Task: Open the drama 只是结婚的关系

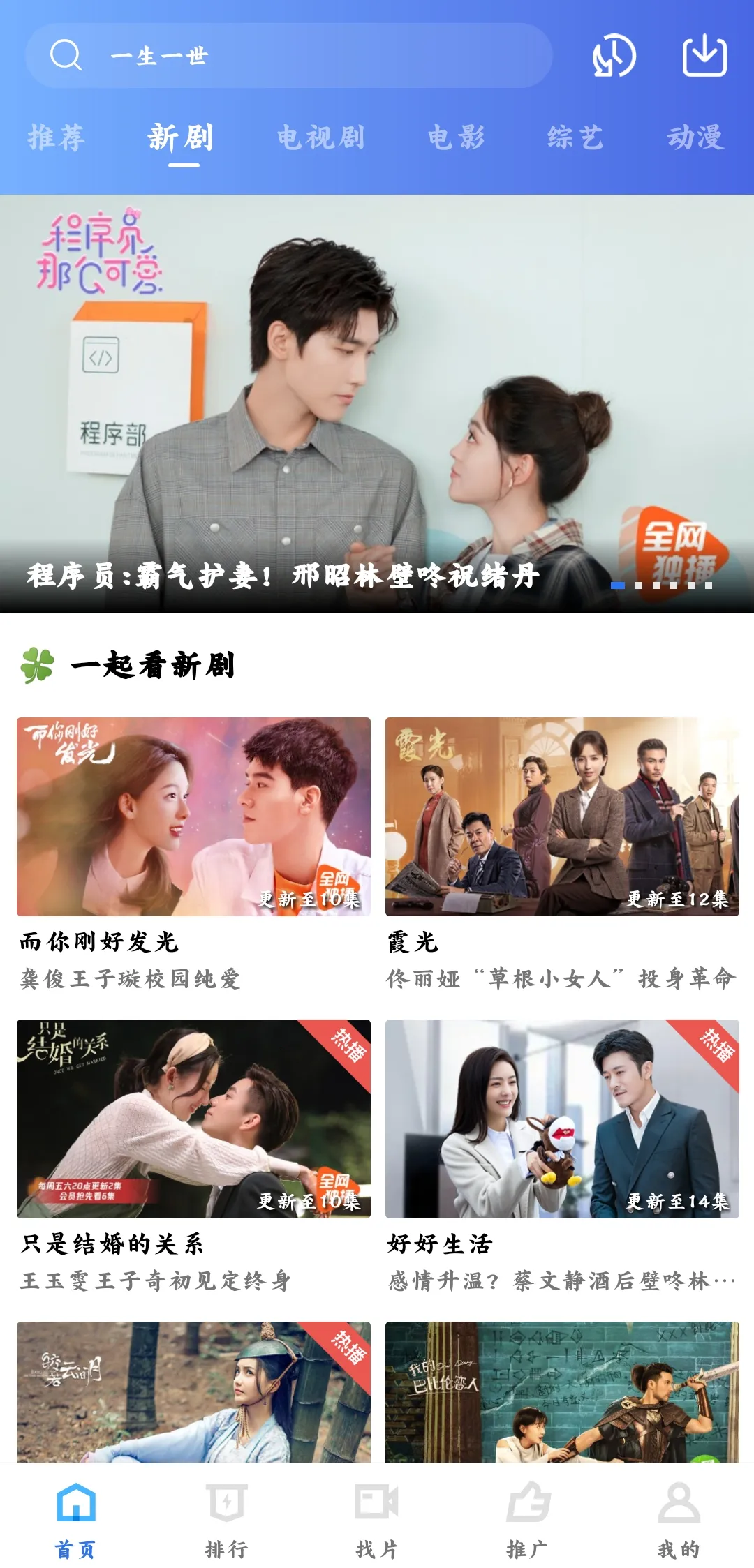Action: point(193,1119)
